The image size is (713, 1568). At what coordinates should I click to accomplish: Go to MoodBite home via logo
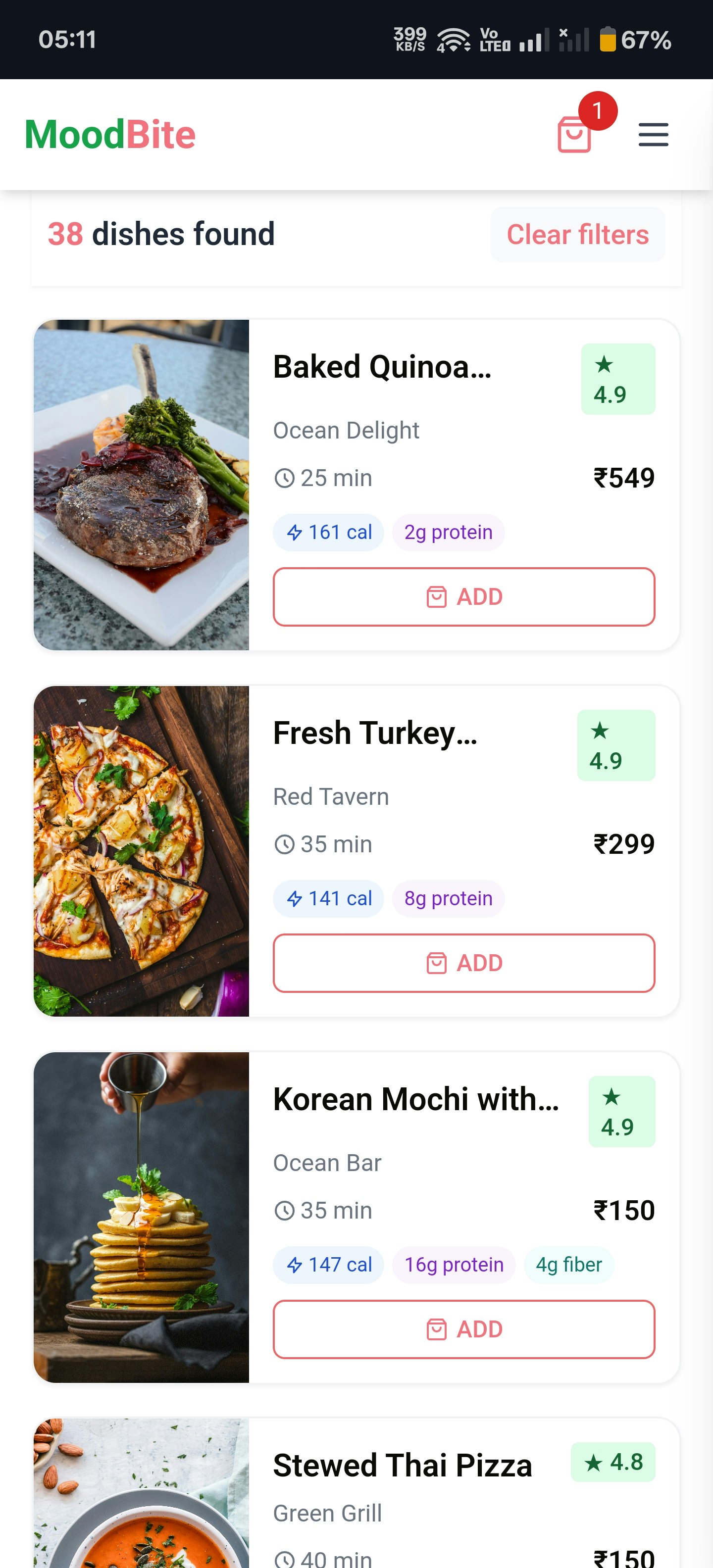[x=110, y=135]
